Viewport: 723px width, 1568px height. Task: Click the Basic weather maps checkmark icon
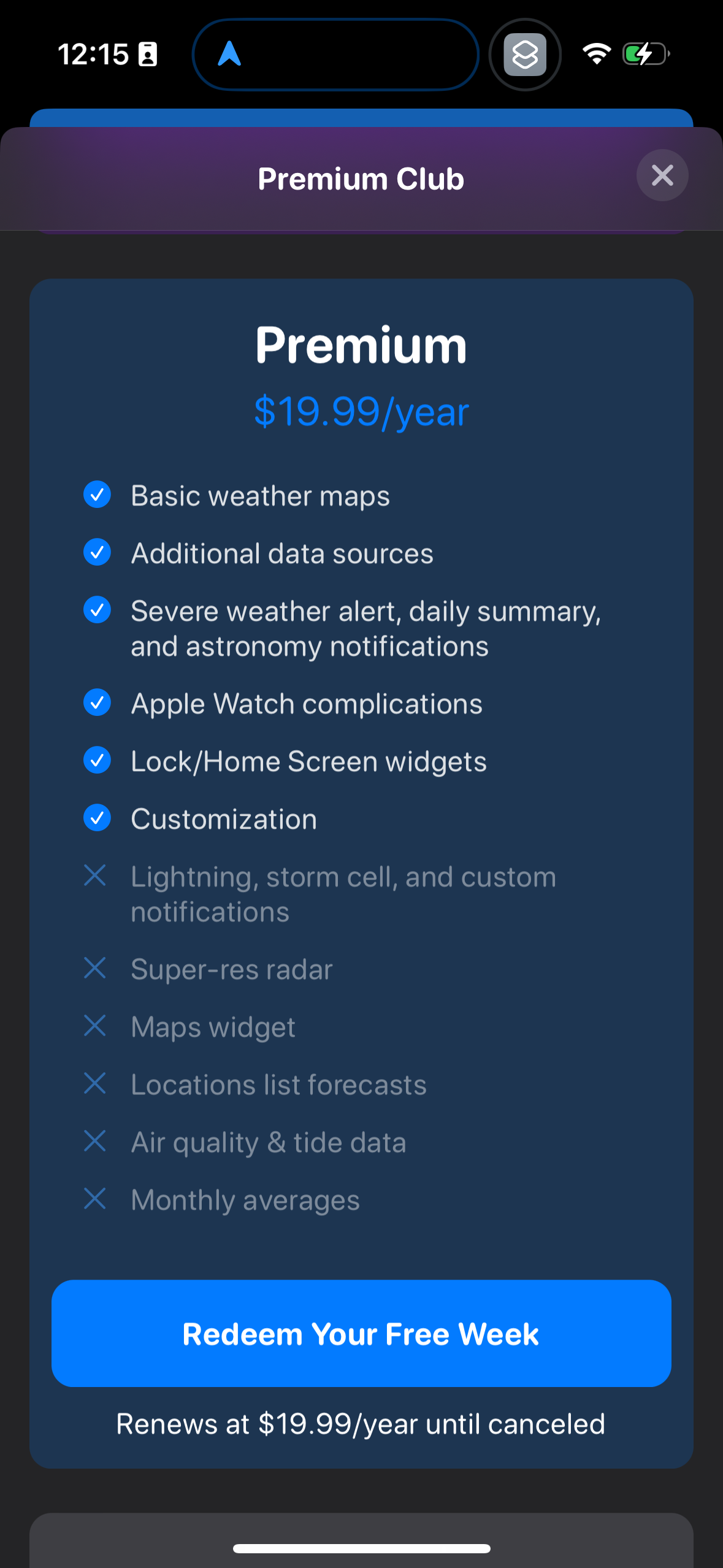97,494
